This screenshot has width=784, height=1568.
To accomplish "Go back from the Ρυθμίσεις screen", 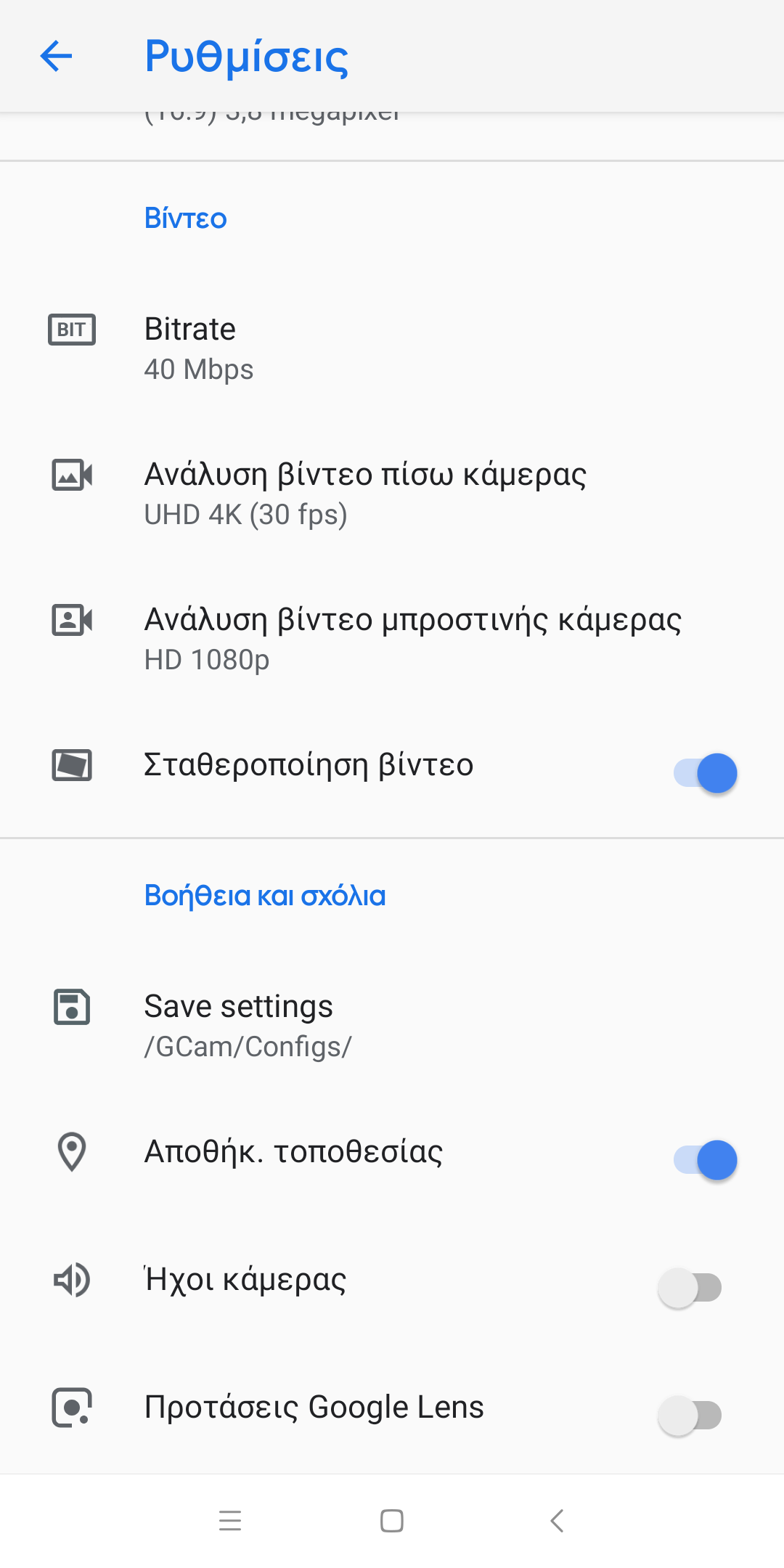I will click(57, 57).
